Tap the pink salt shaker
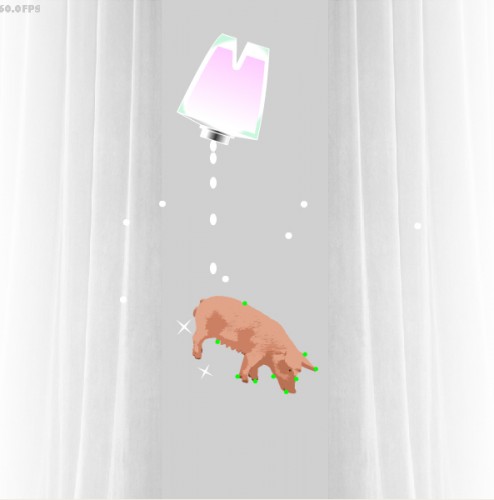494x500 pixels. click(x=224, y=89)
